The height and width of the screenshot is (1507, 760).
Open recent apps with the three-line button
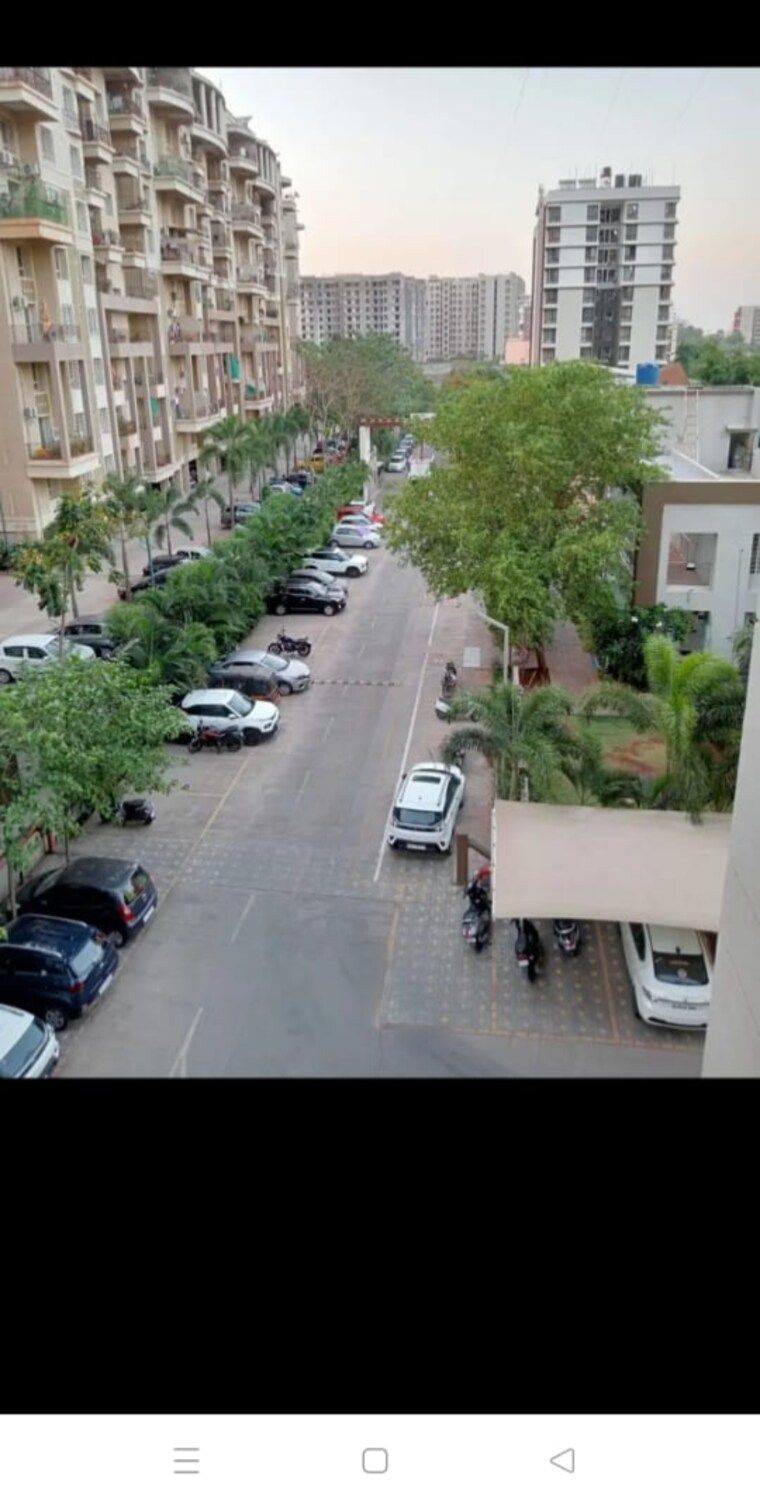[x=186, y=1460]
